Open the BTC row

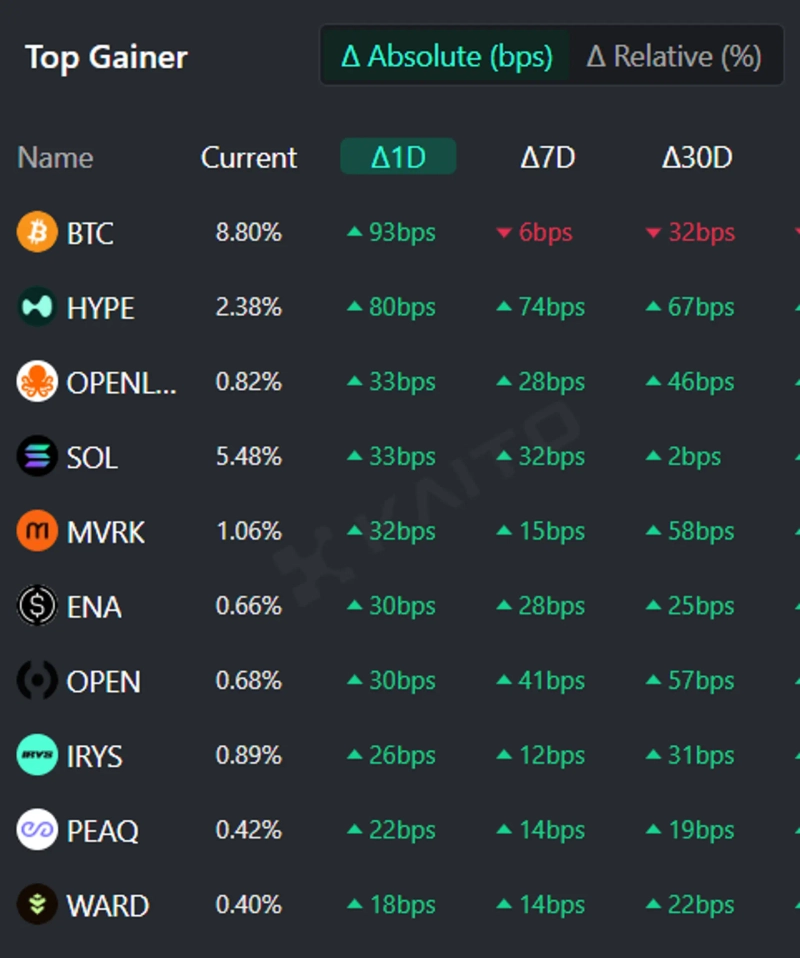[90, 234]
